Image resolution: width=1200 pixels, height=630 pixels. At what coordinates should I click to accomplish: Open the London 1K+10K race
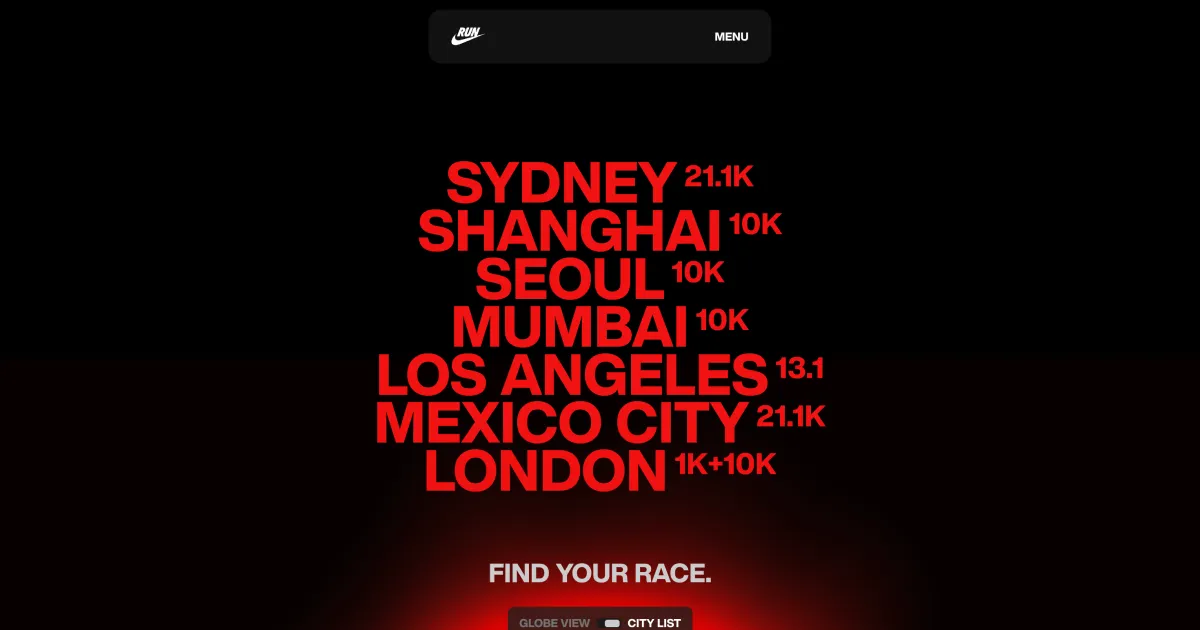pos(546,471)
